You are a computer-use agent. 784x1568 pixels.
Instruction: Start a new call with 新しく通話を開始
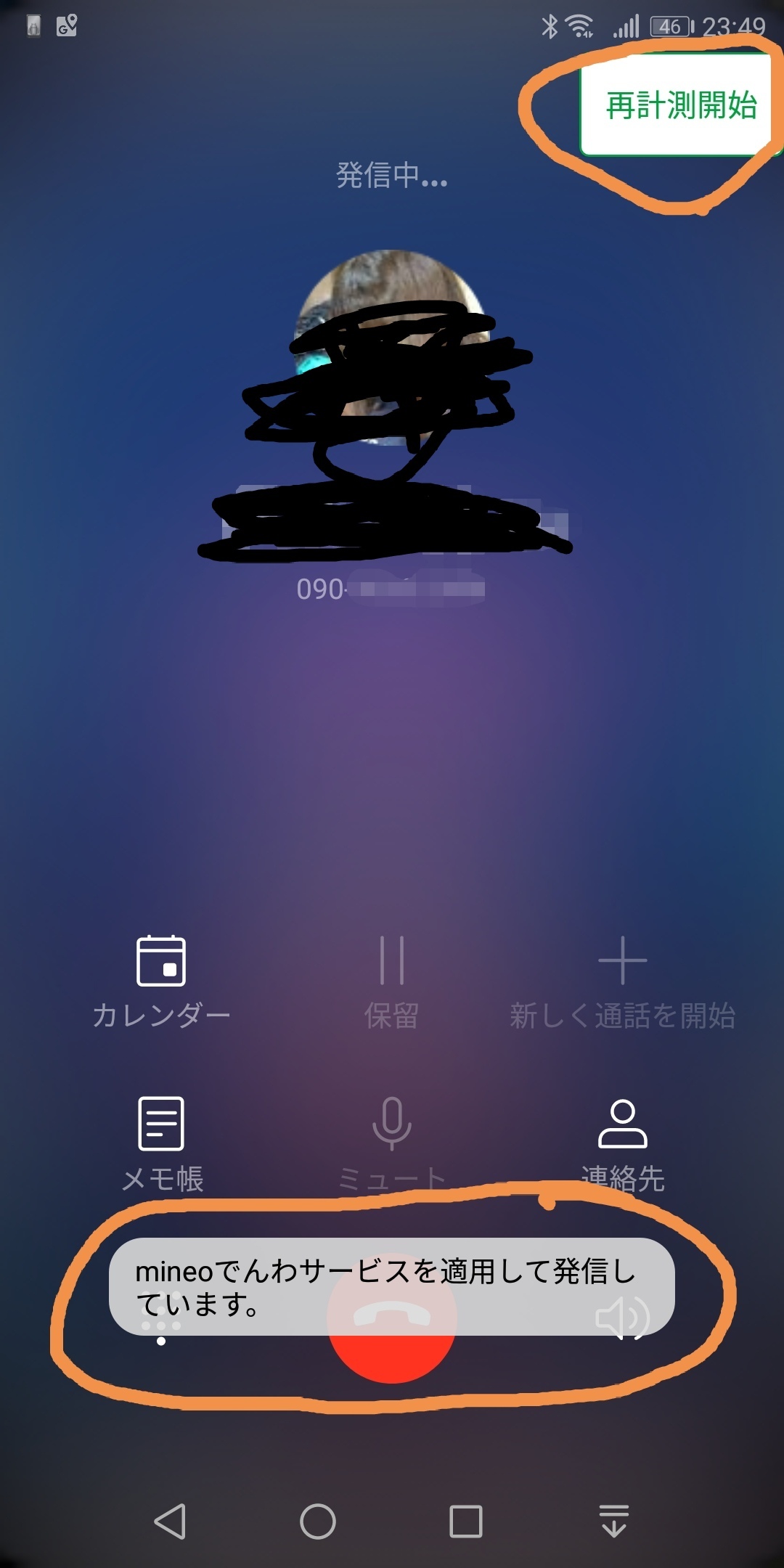(622, 980)
